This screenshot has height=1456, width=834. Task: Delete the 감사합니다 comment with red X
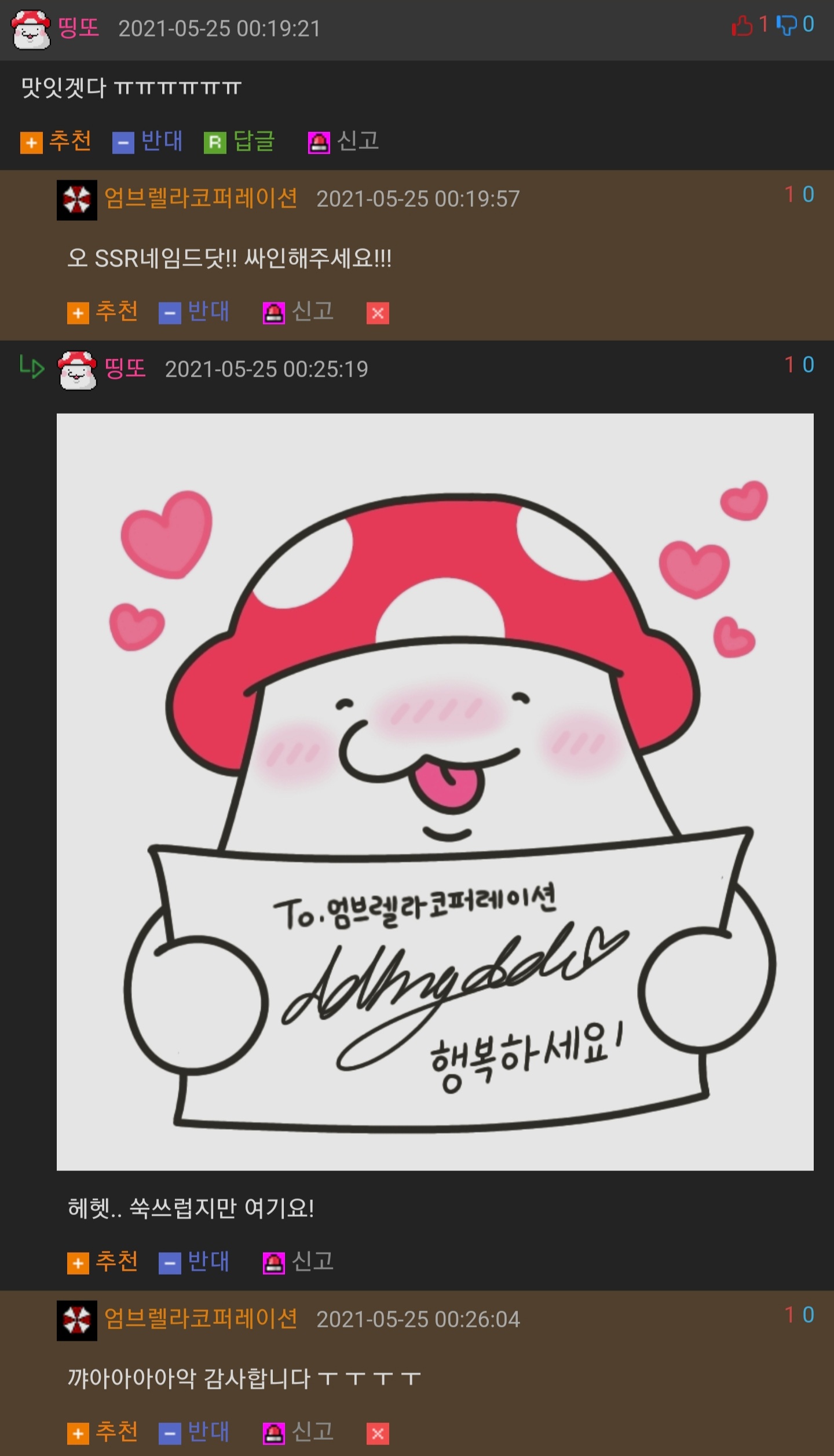(x=378, y=1434)
